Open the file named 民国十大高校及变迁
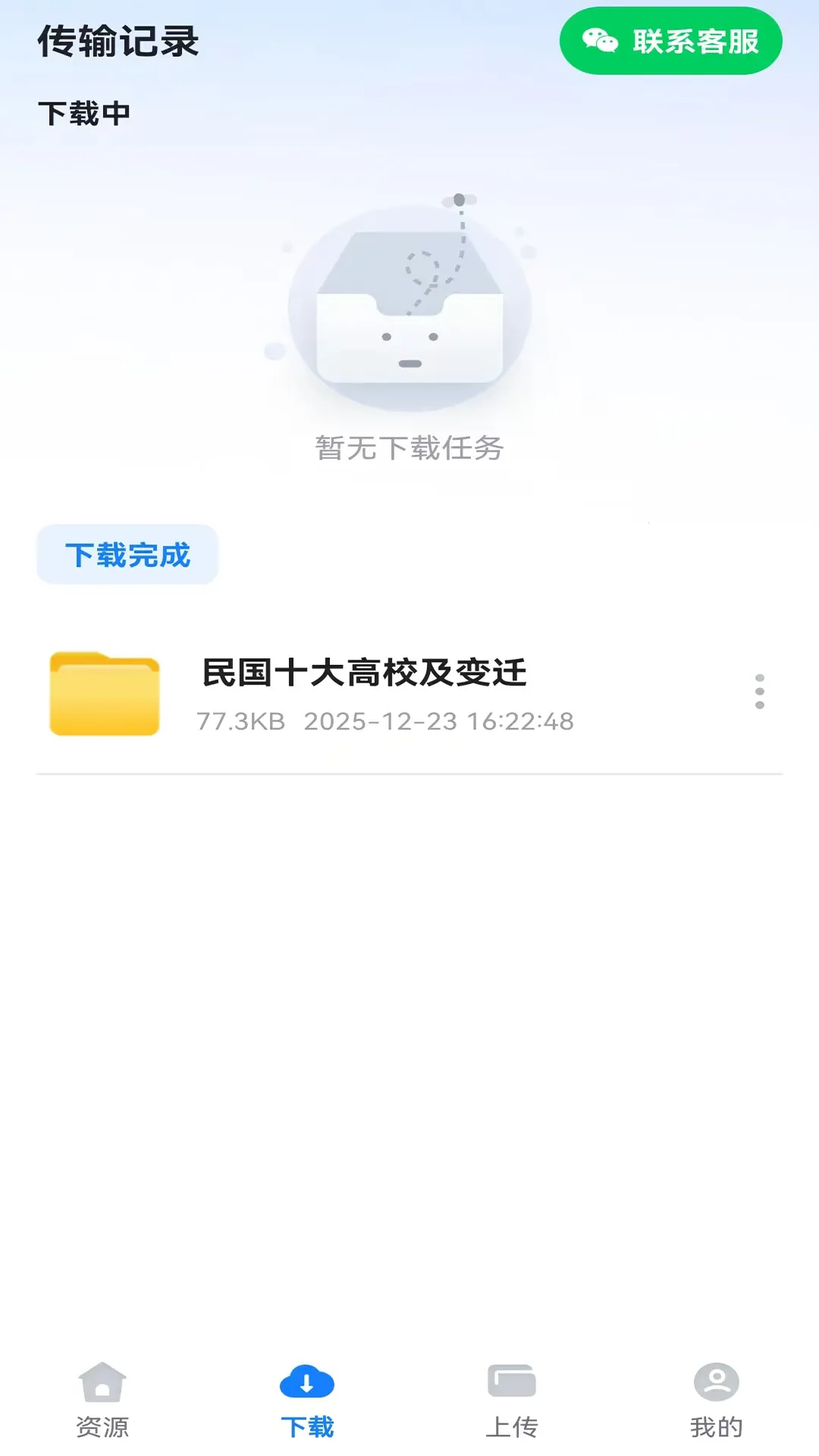 (x=364, y=671)
